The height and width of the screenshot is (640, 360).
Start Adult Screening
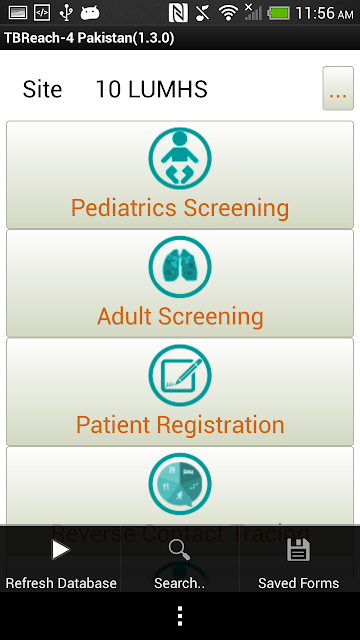(180, 283)
